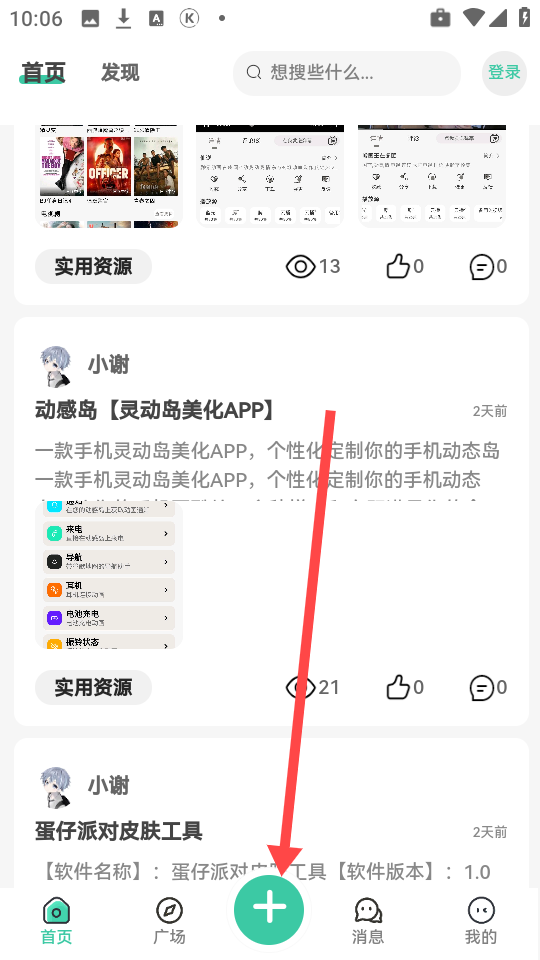540x960 pixels.
Task: Comment on the 动感岛 post with 21 views
Action: pos(488,688)
